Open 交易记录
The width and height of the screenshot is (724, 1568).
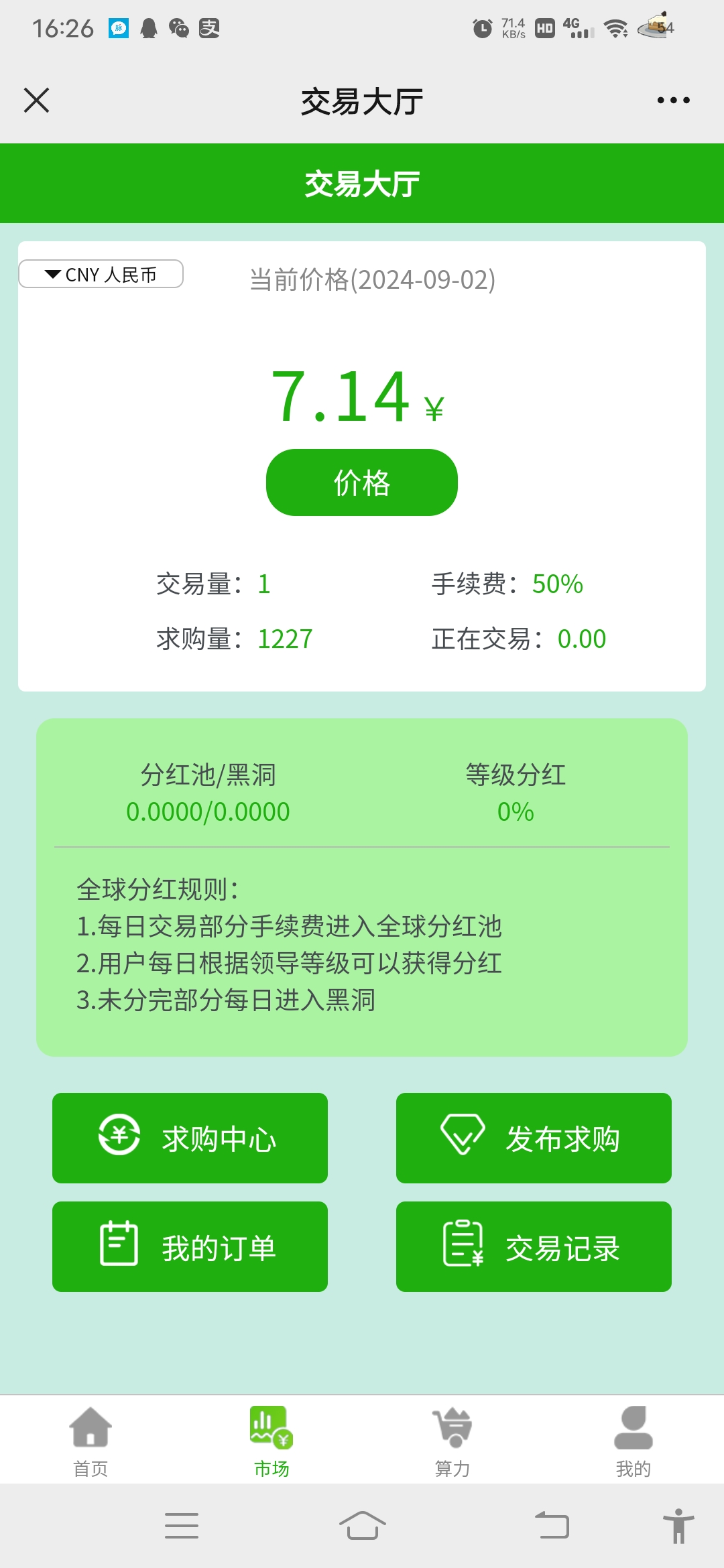point(534,1247)
